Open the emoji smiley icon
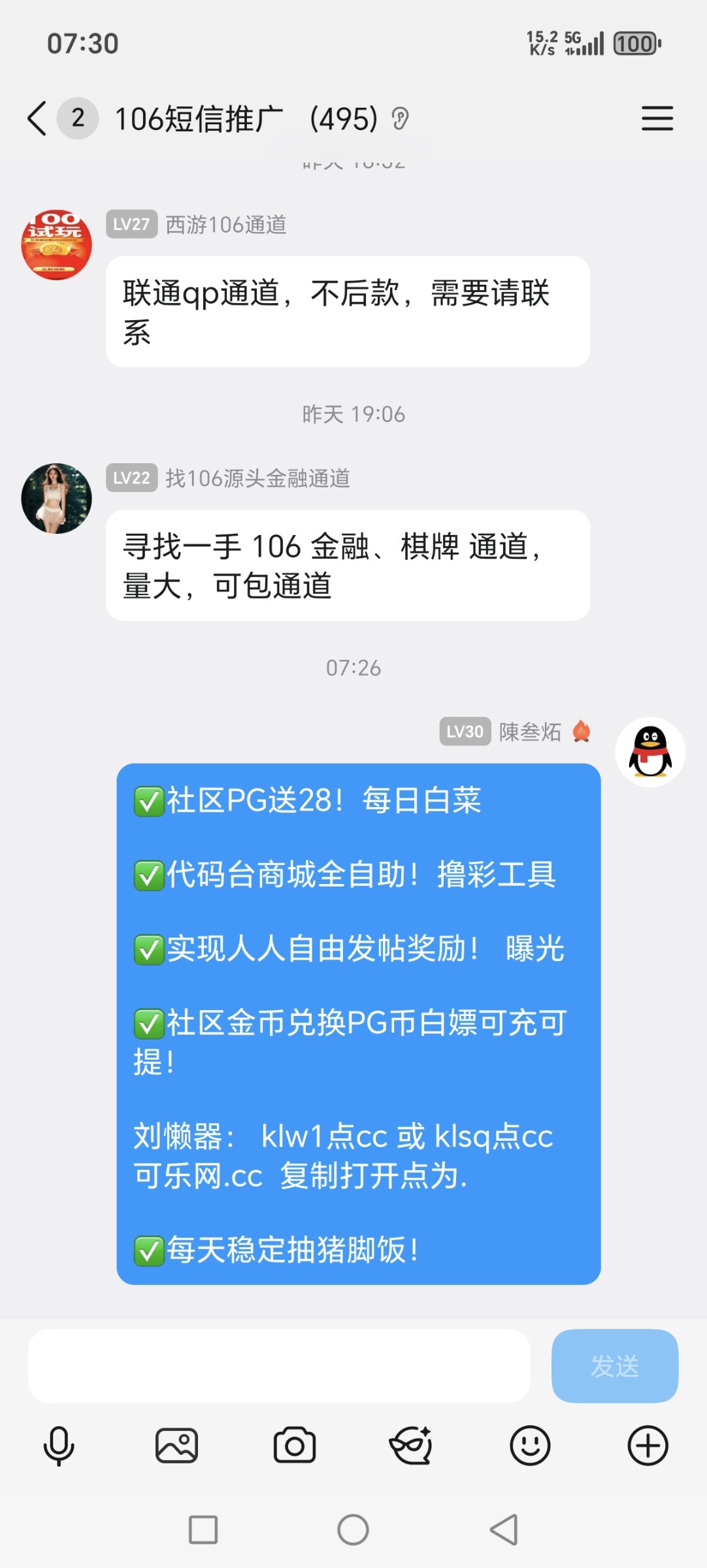Image resolution: width=707 pixels, height=1568 pixels. [x=530, y=1445]
